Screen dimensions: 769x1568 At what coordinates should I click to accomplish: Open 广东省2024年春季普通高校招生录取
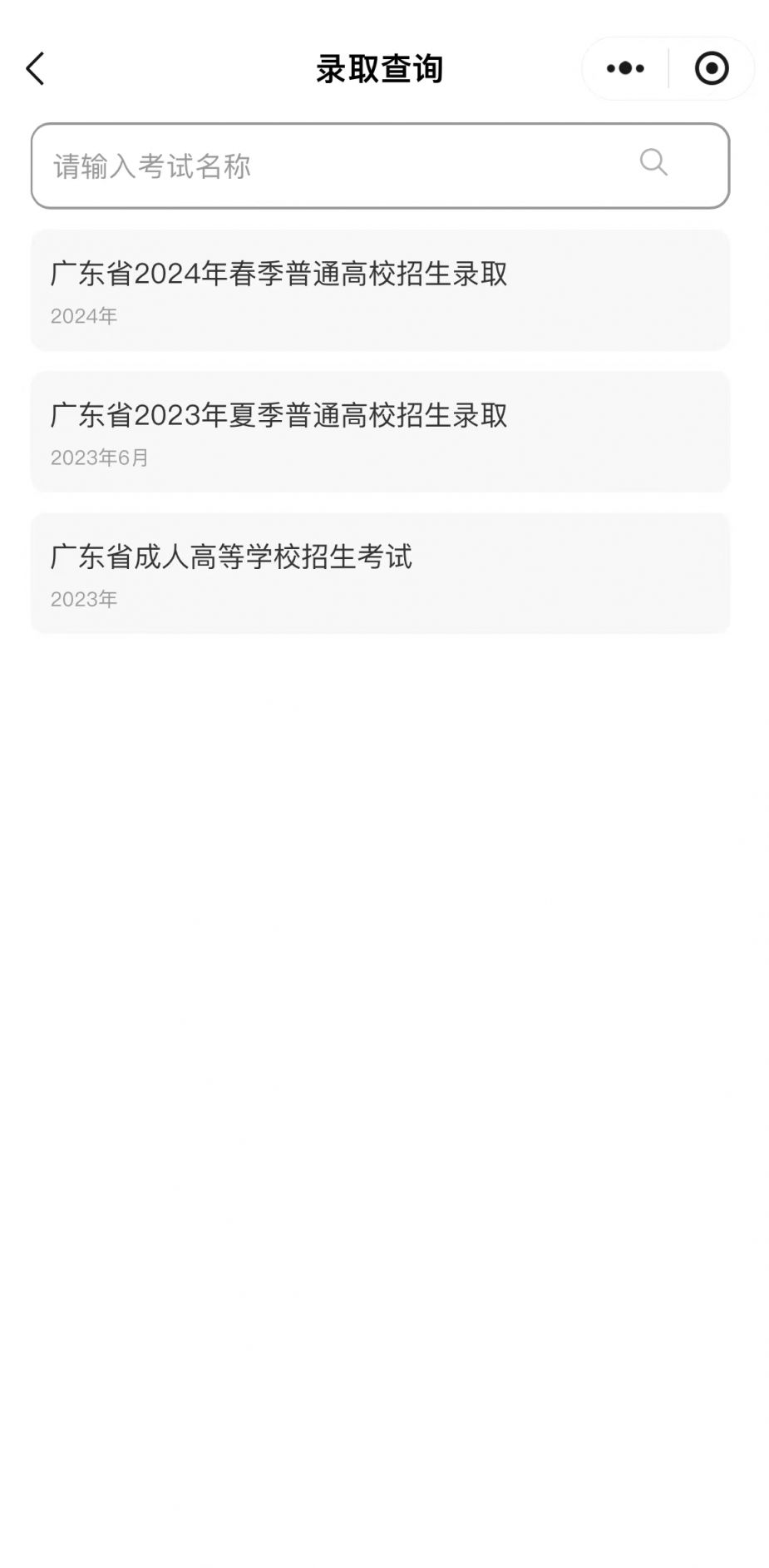380,290
